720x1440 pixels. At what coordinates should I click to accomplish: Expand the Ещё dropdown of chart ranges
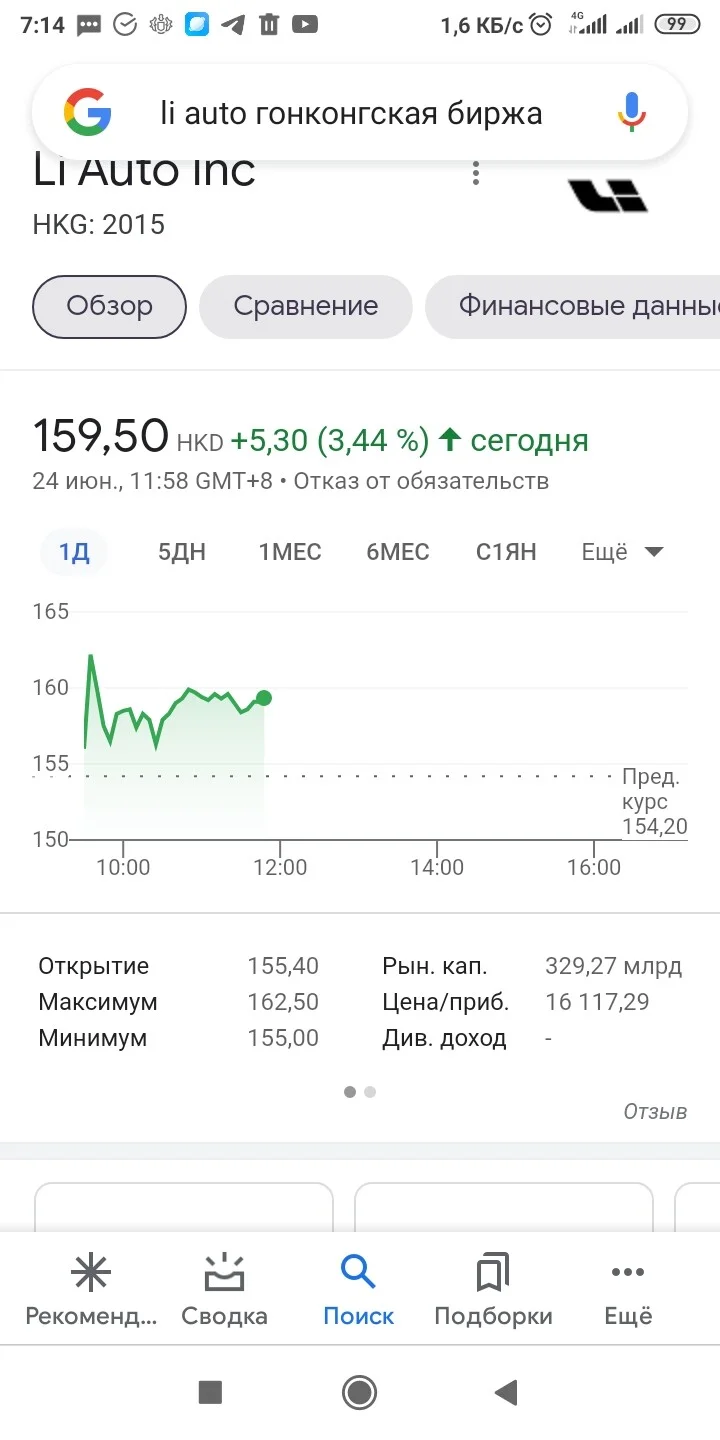tap(622, 552)
